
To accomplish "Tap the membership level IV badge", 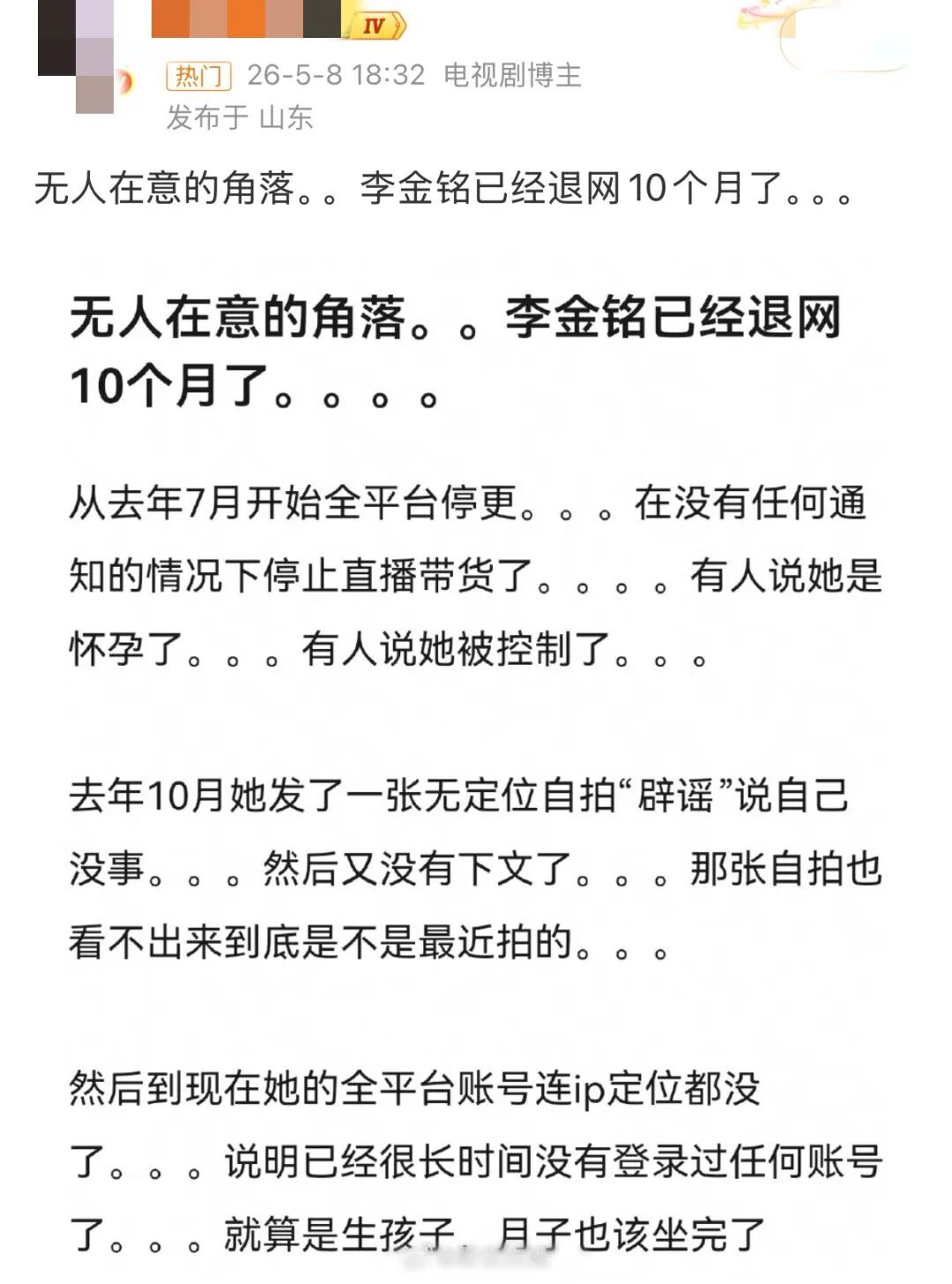I will click(x=375, y=26).
